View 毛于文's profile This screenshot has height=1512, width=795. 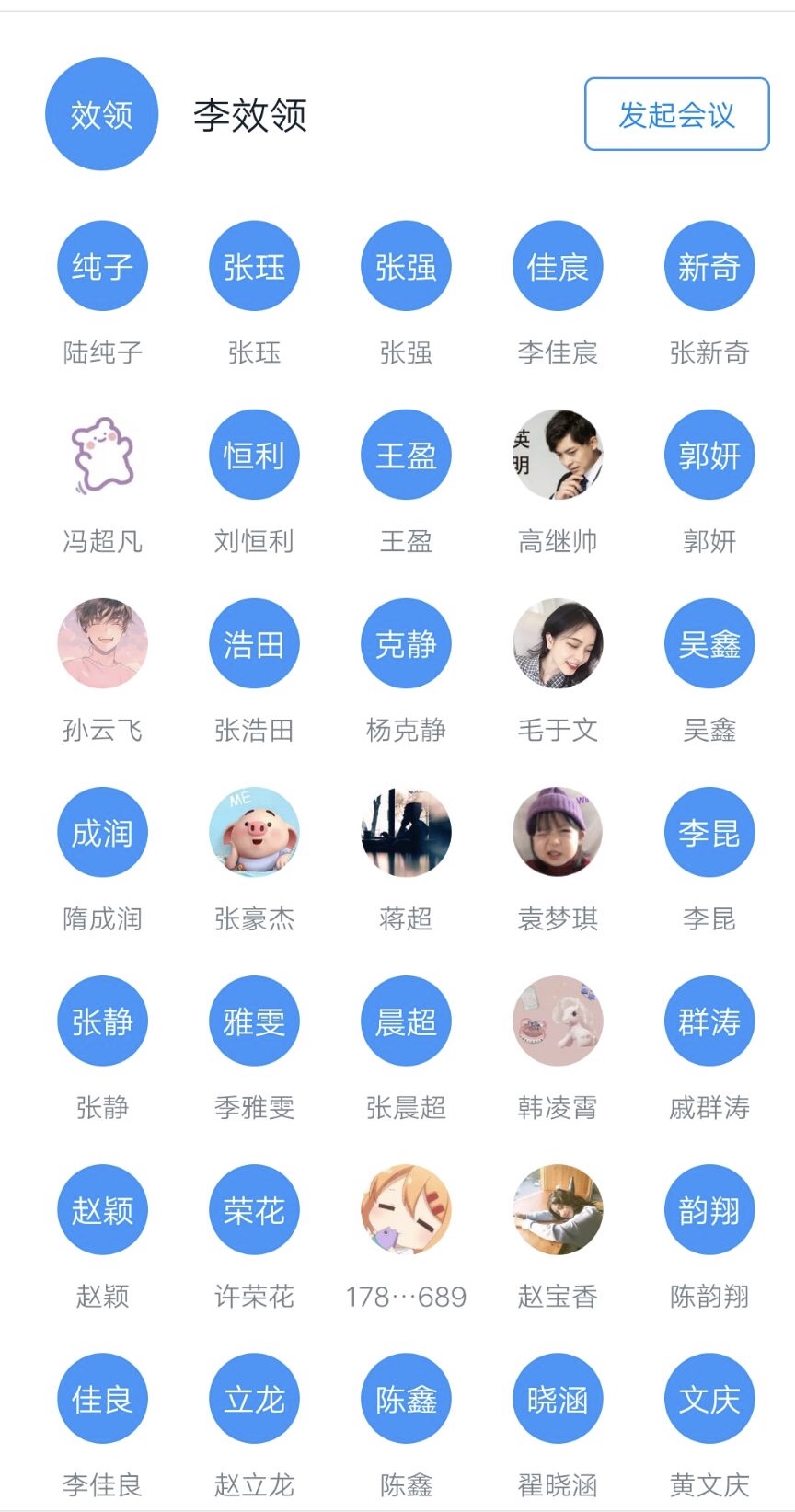pos(558,643)
